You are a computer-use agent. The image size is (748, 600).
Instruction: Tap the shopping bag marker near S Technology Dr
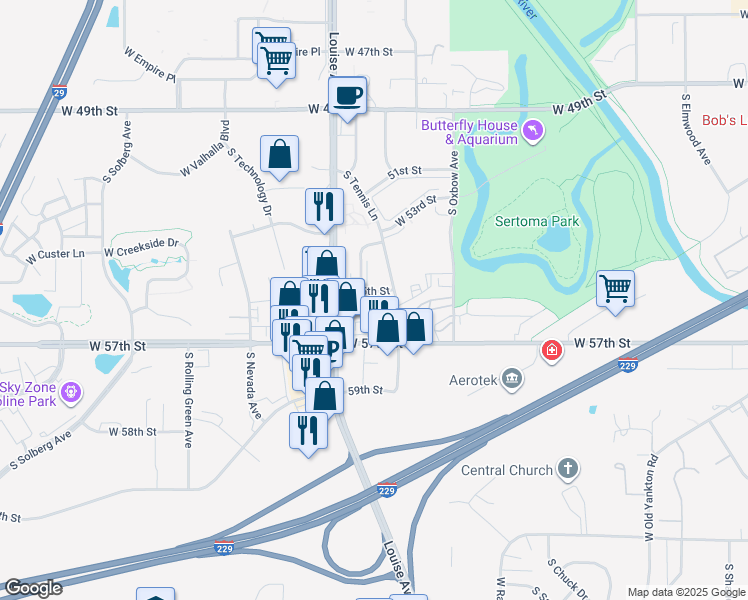coord(280,155)
